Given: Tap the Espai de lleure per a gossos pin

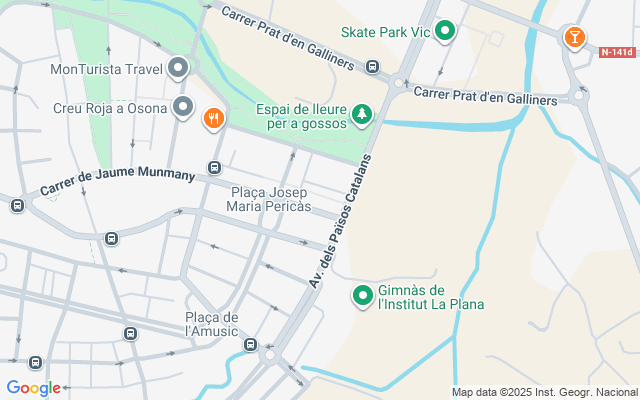Looking at the screenshot, I should point(361,116).
